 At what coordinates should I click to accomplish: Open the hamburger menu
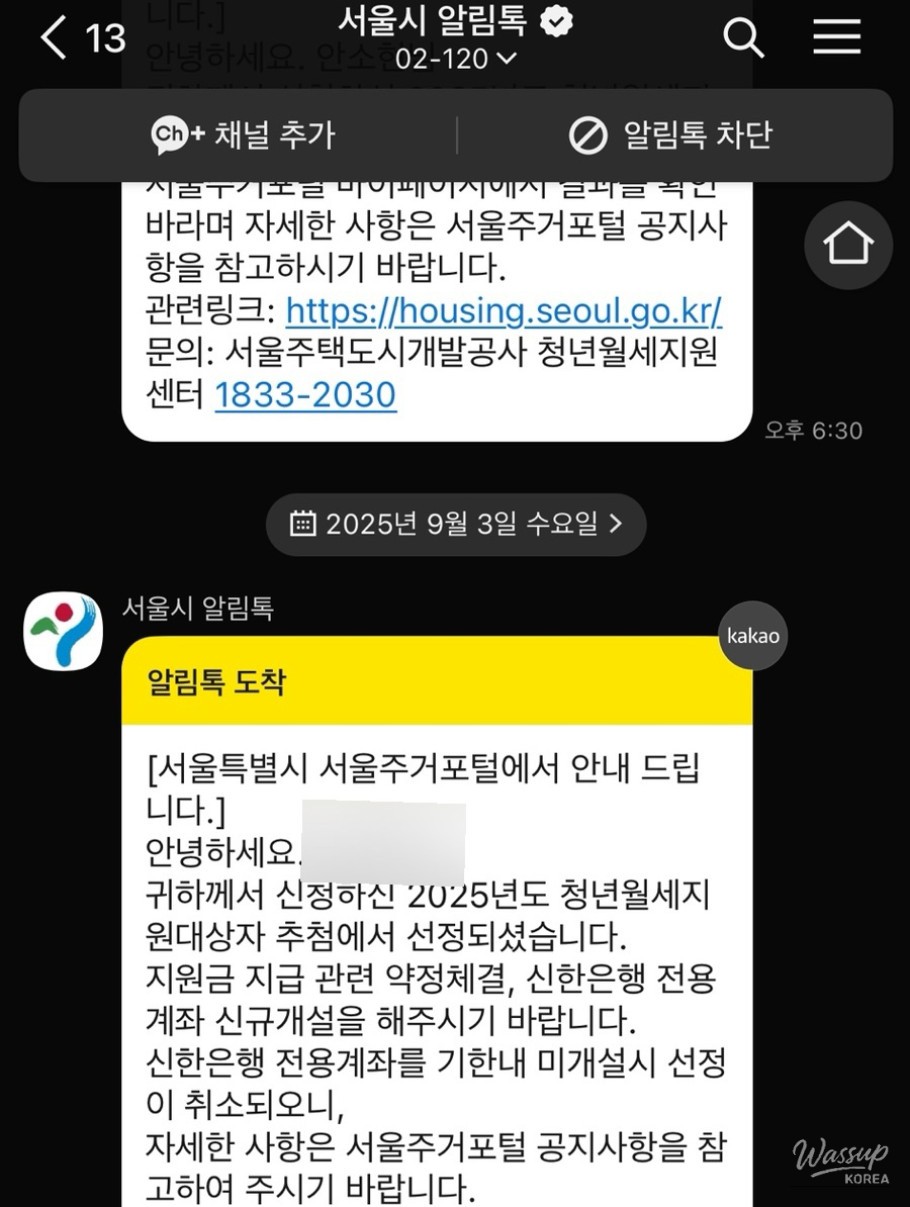coord(836,37)
